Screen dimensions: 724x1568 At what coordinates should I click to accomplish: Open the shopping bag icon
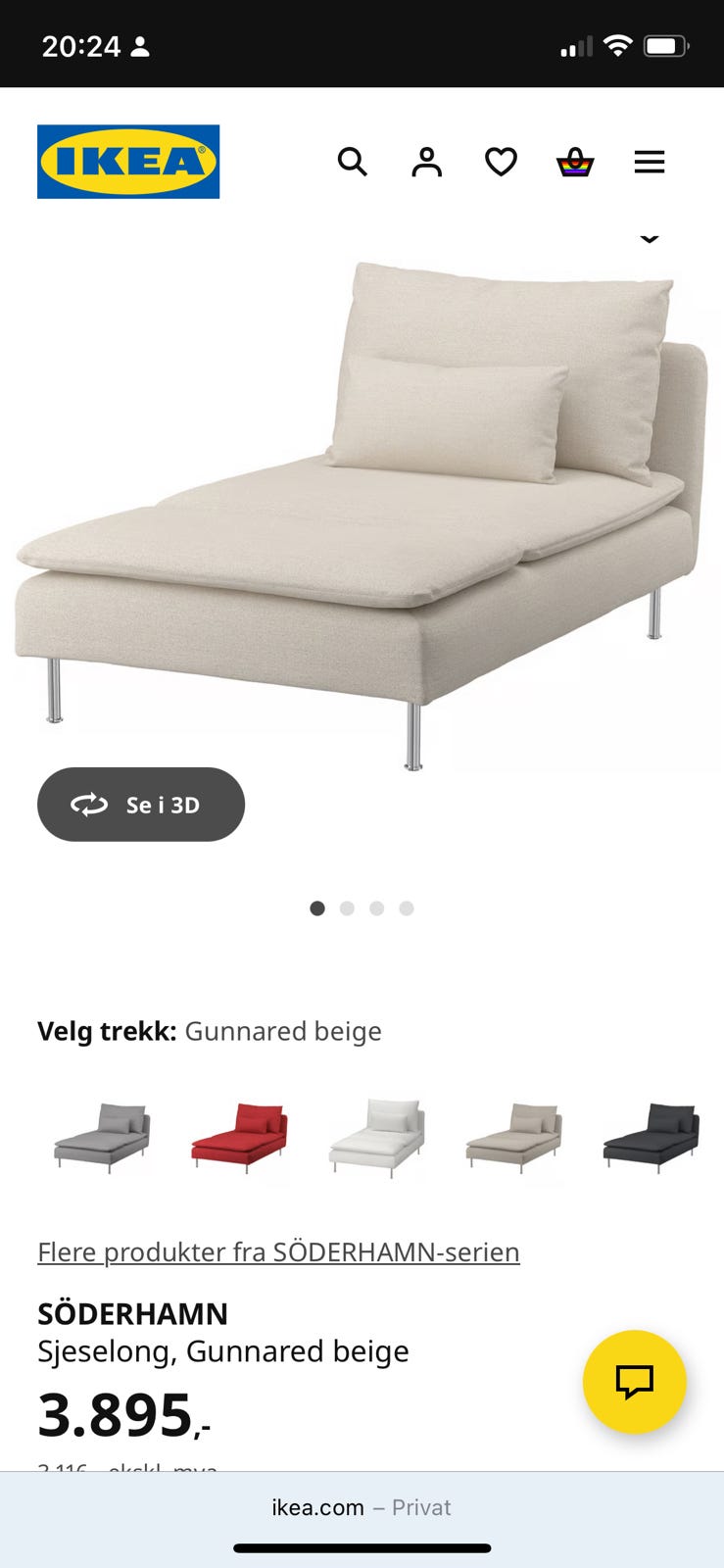(575, 162)
